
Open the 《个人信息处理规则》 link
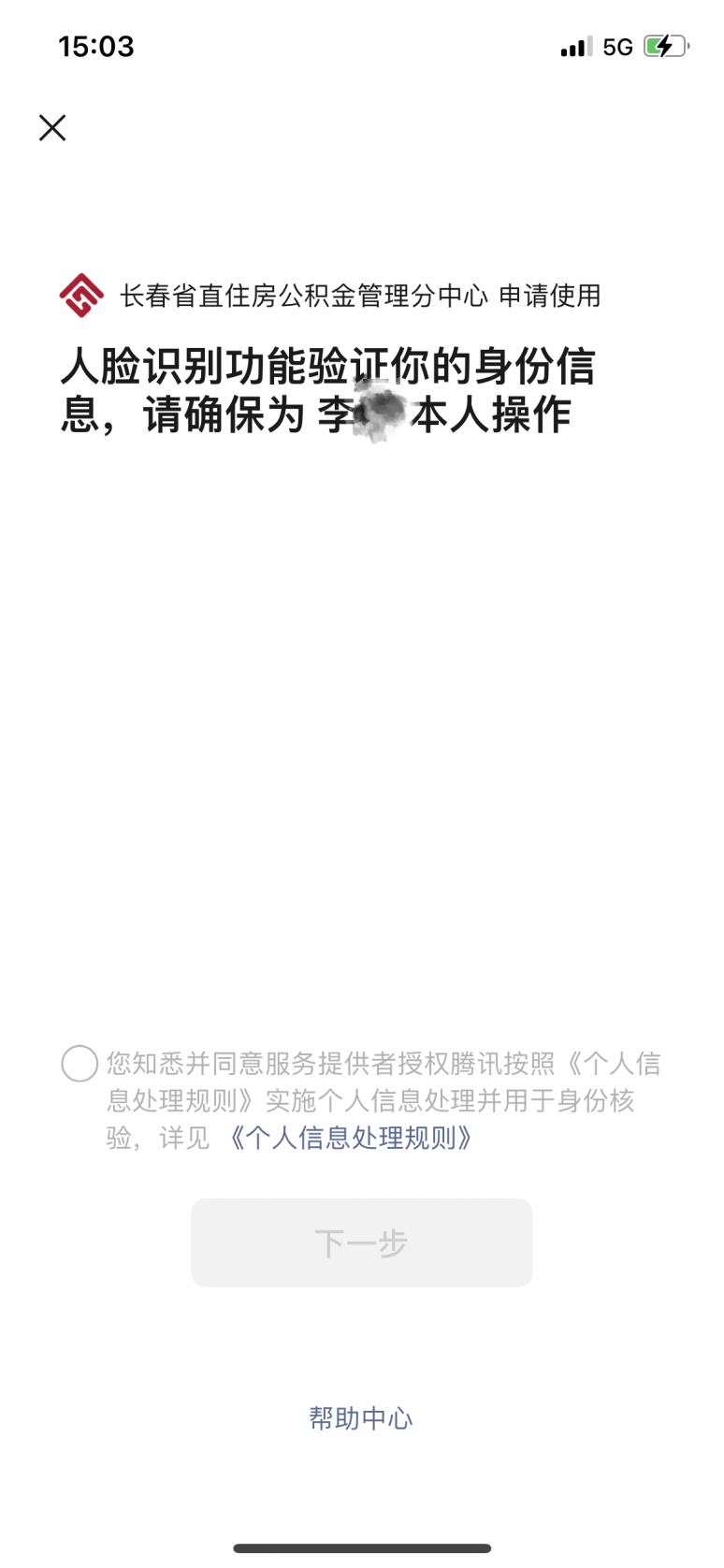coord(351,1138)
